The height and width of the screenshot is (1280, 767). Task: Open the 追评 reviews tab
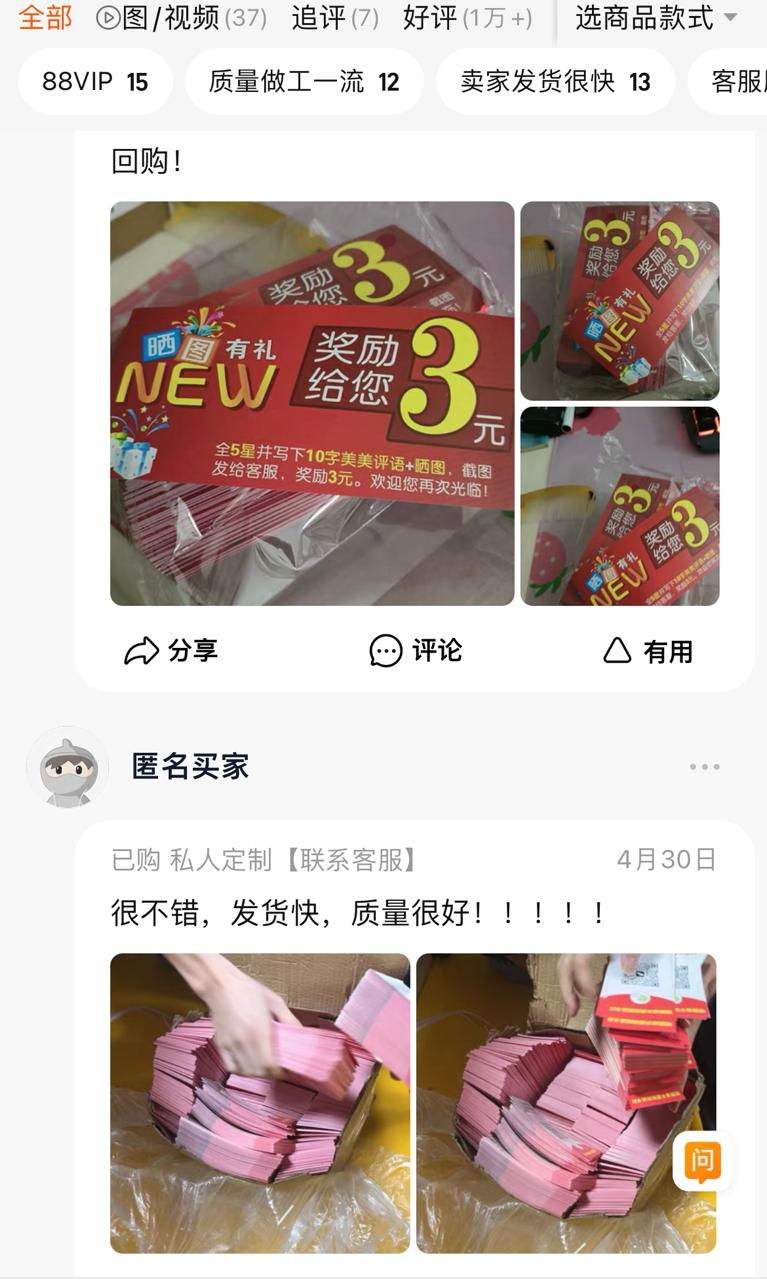point(334,17)
